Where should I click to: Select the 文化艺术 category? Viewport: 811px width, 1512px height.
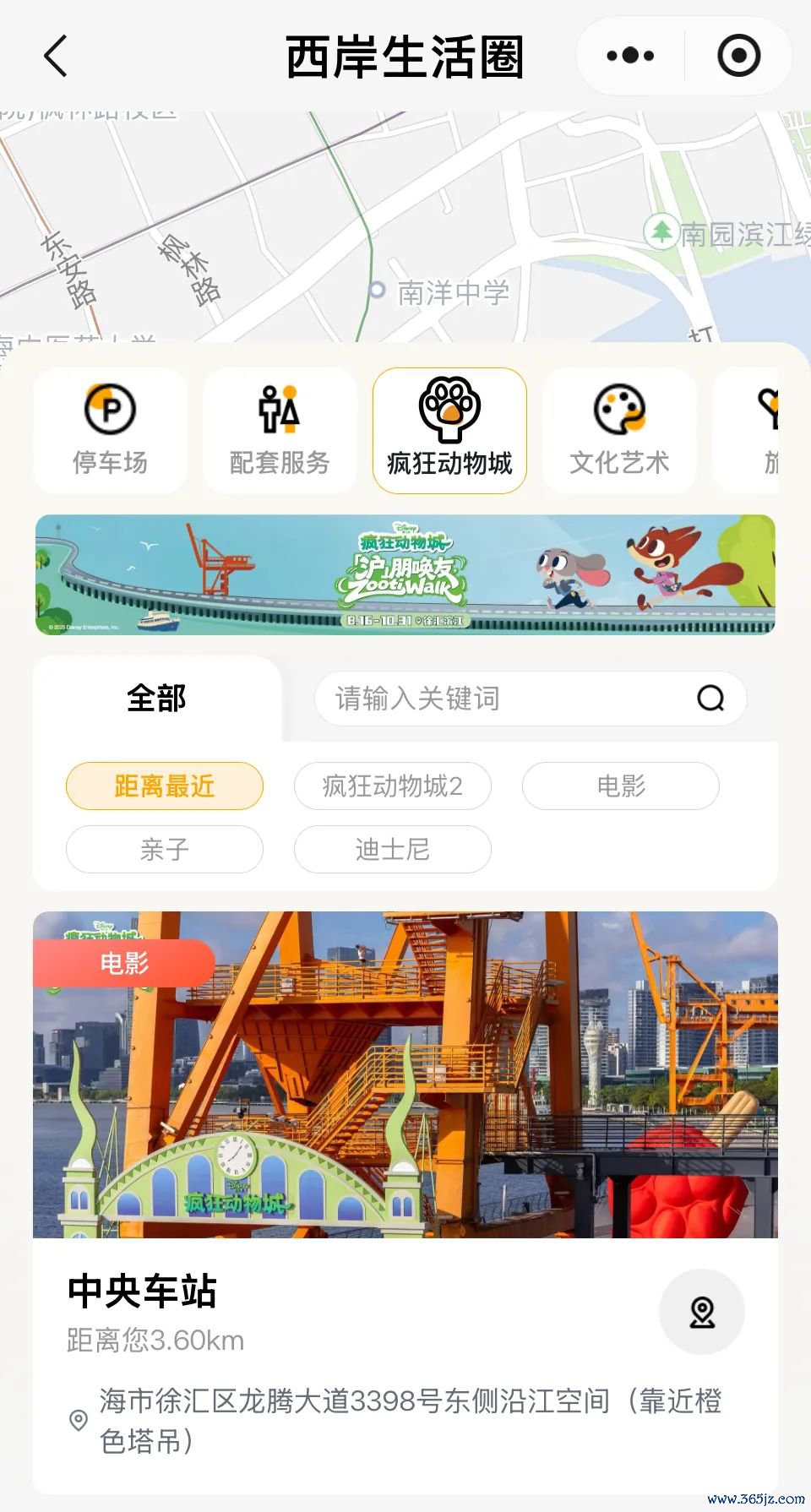click(x=619, y=430)
